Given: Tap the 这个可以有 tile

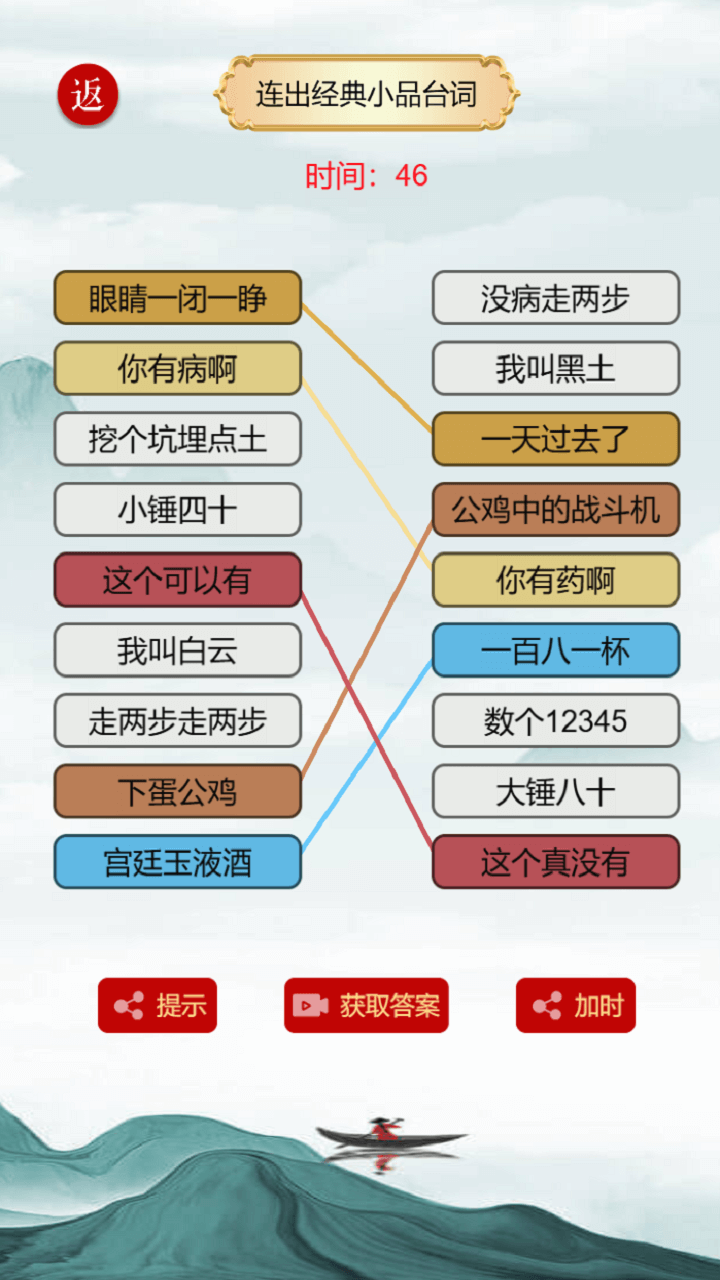Looking at the screenshot, I should pyautogui.click(x=177, y=580).
